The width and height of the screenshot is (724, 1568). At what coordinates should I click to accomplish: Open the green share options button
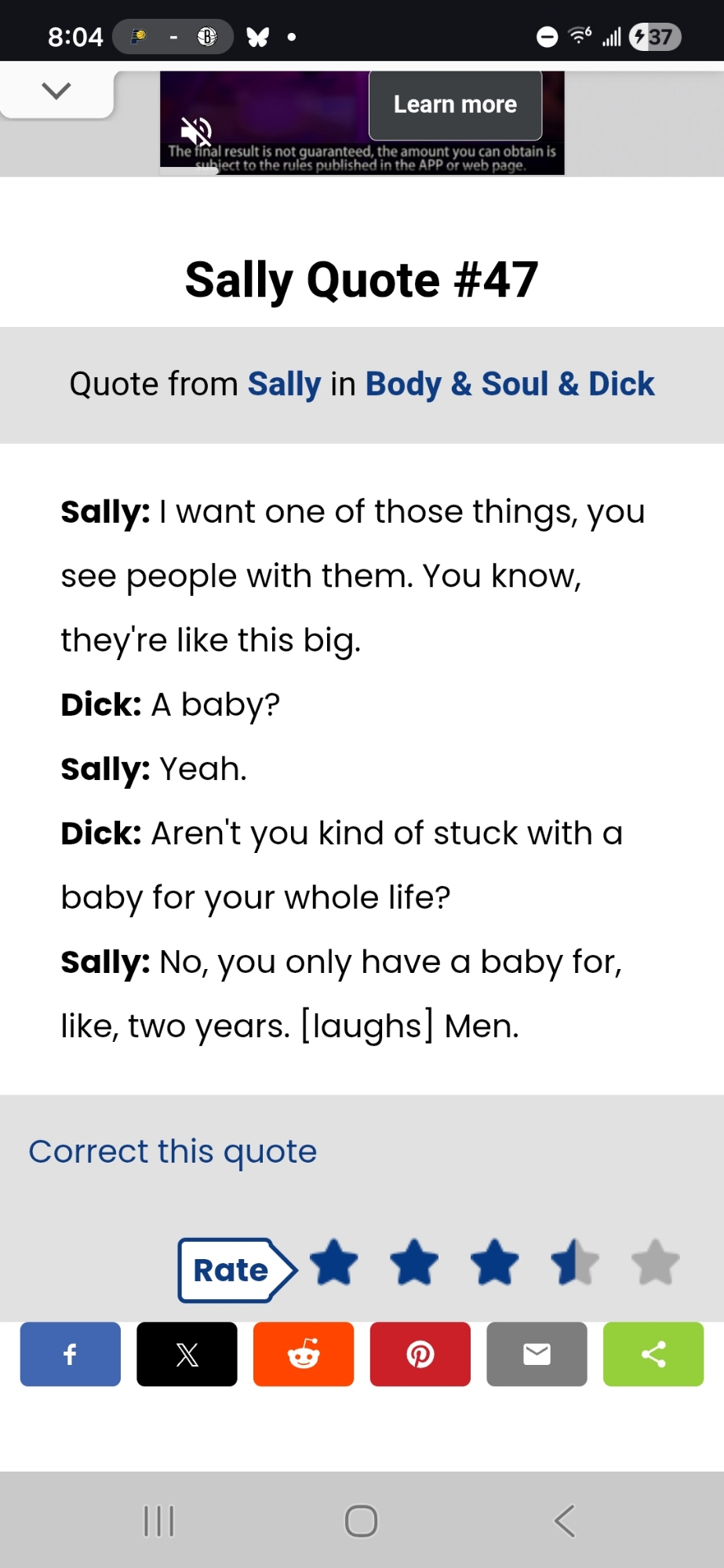pyautogui.click(x=653, y=1354)
